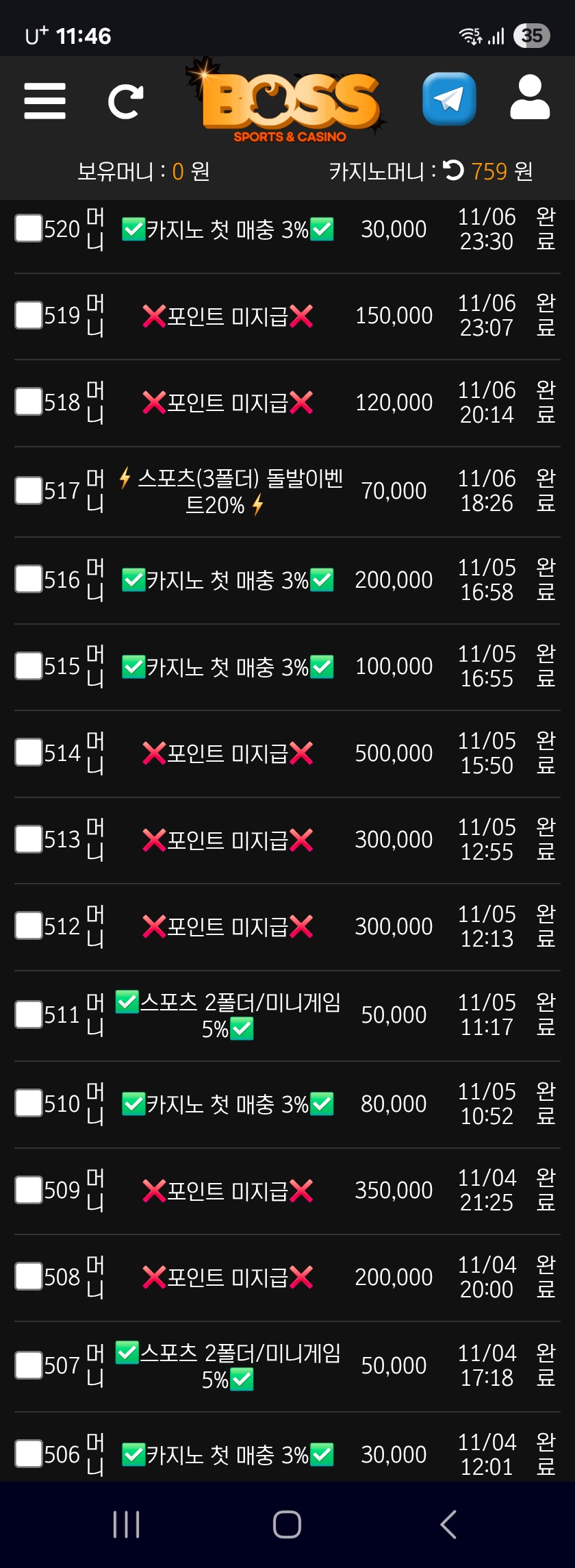575x1568 pixels.
Task: Select the checkbox on row 519
Action: click(29, 315)
